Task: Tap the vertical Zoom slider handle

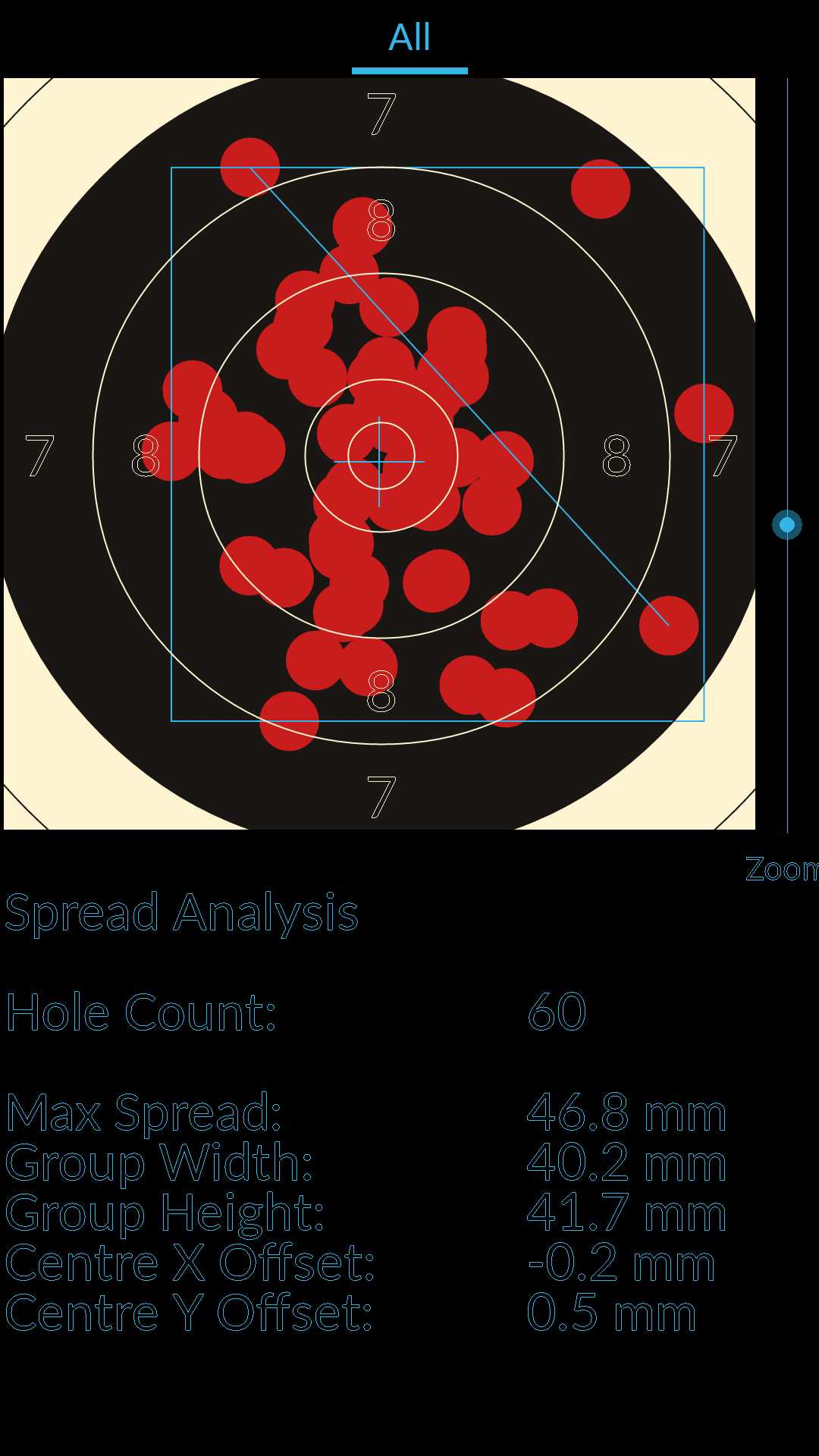Action: (x=787, y=525)
